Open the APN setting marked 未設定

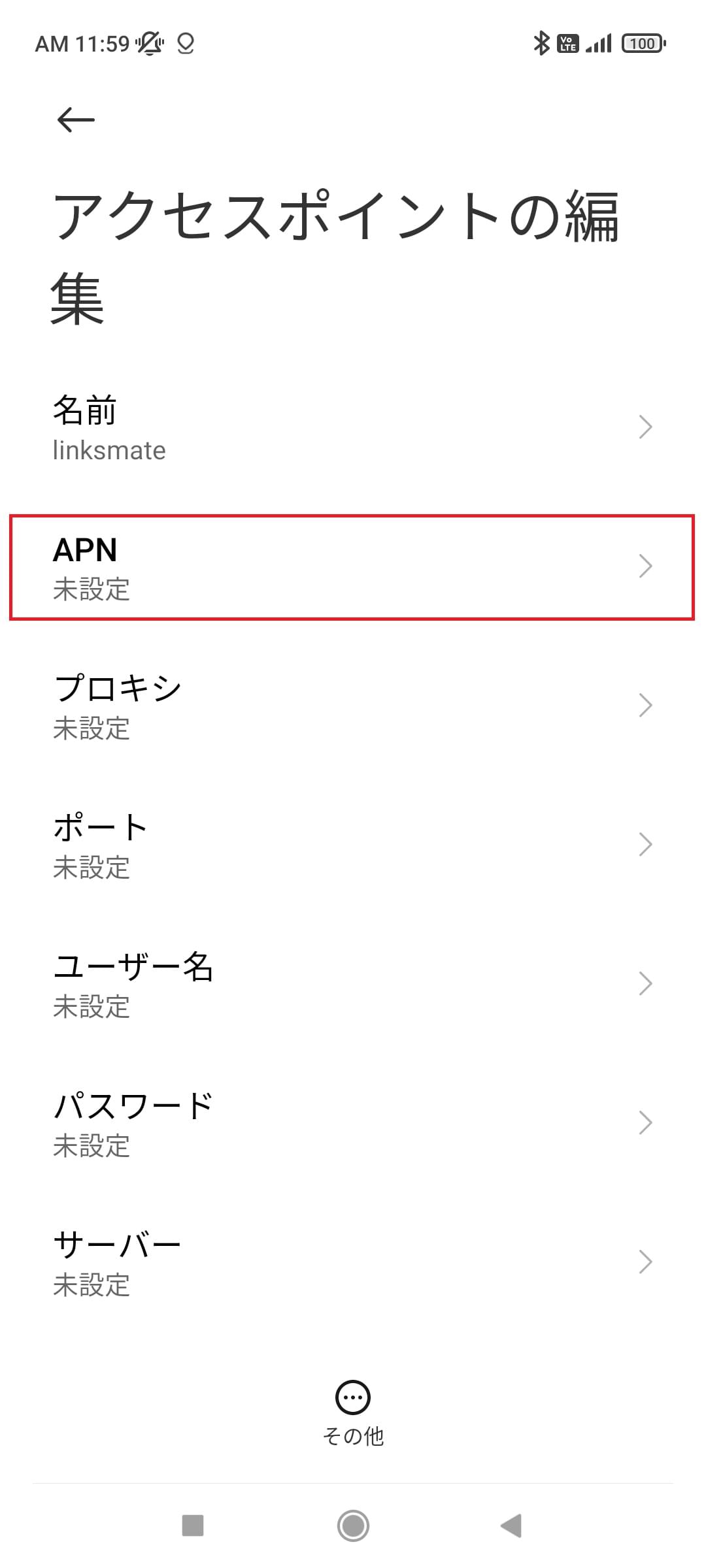click(261, 567)
